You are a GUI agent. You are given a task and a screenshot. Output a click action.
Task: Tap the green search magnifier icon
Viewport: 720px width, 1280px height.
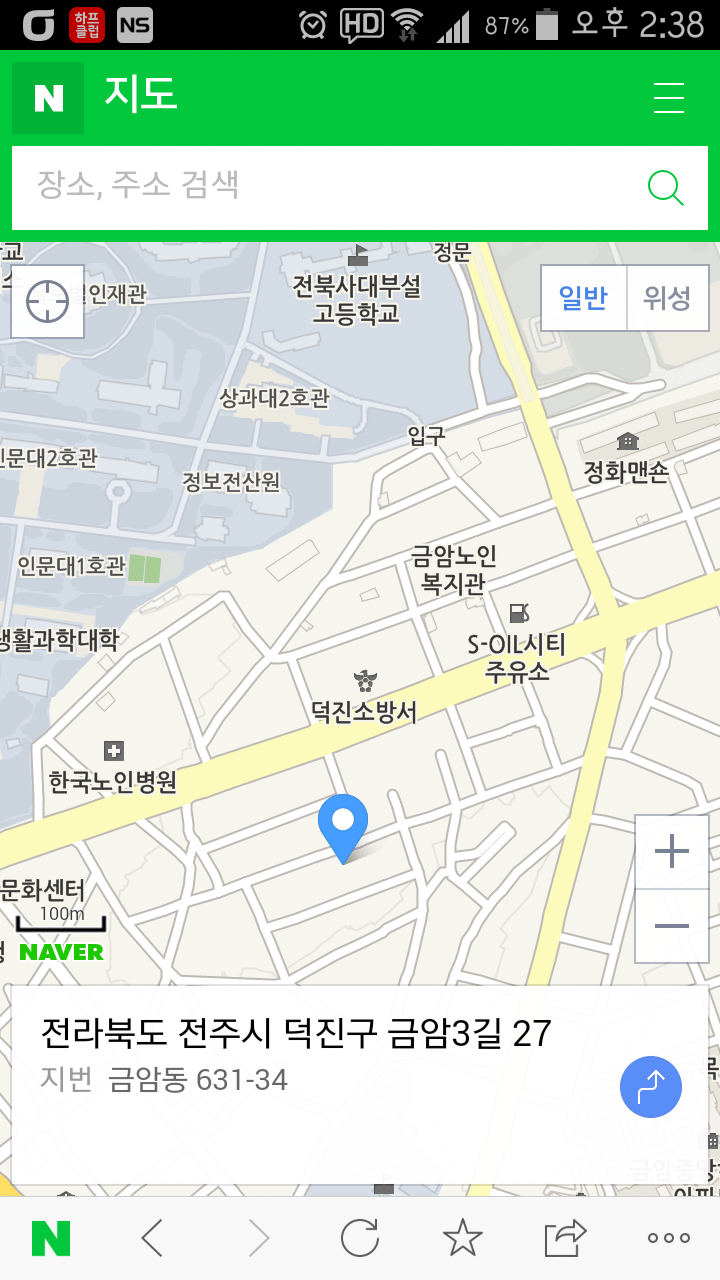coord(665,187)
